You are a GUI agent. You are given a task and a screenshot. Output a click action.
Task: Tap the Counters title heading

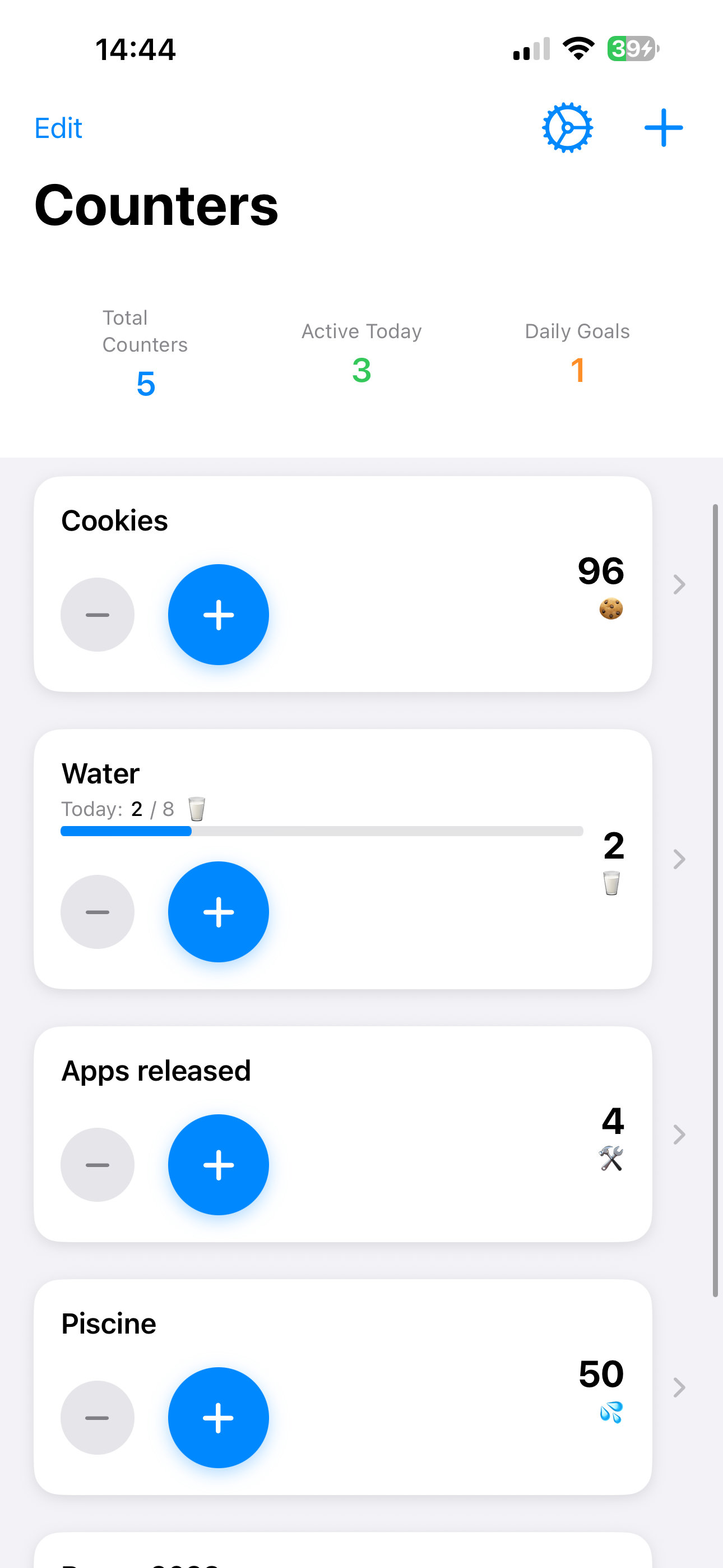tap(156, 205)
